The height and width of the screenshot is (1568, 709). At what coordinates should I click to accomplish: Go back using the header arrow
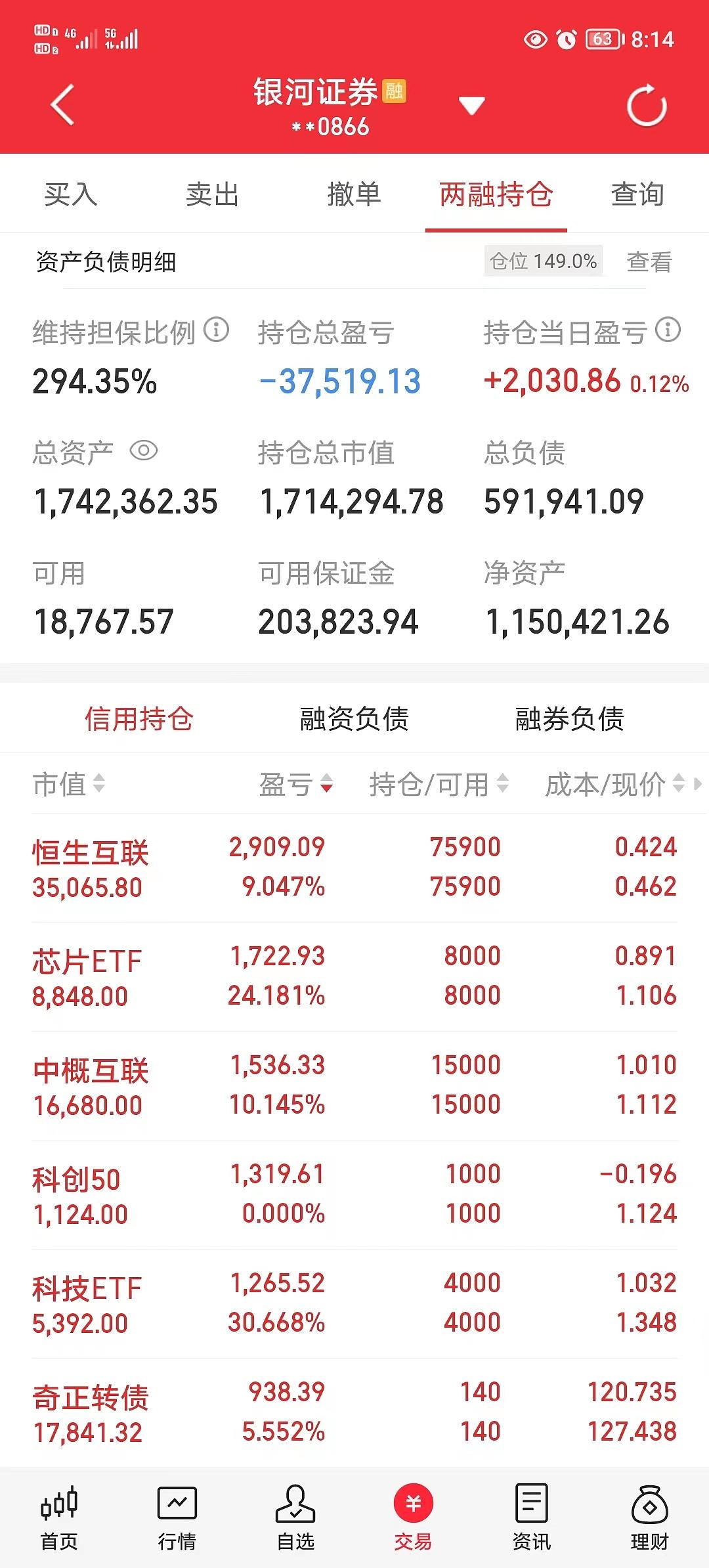63,105
